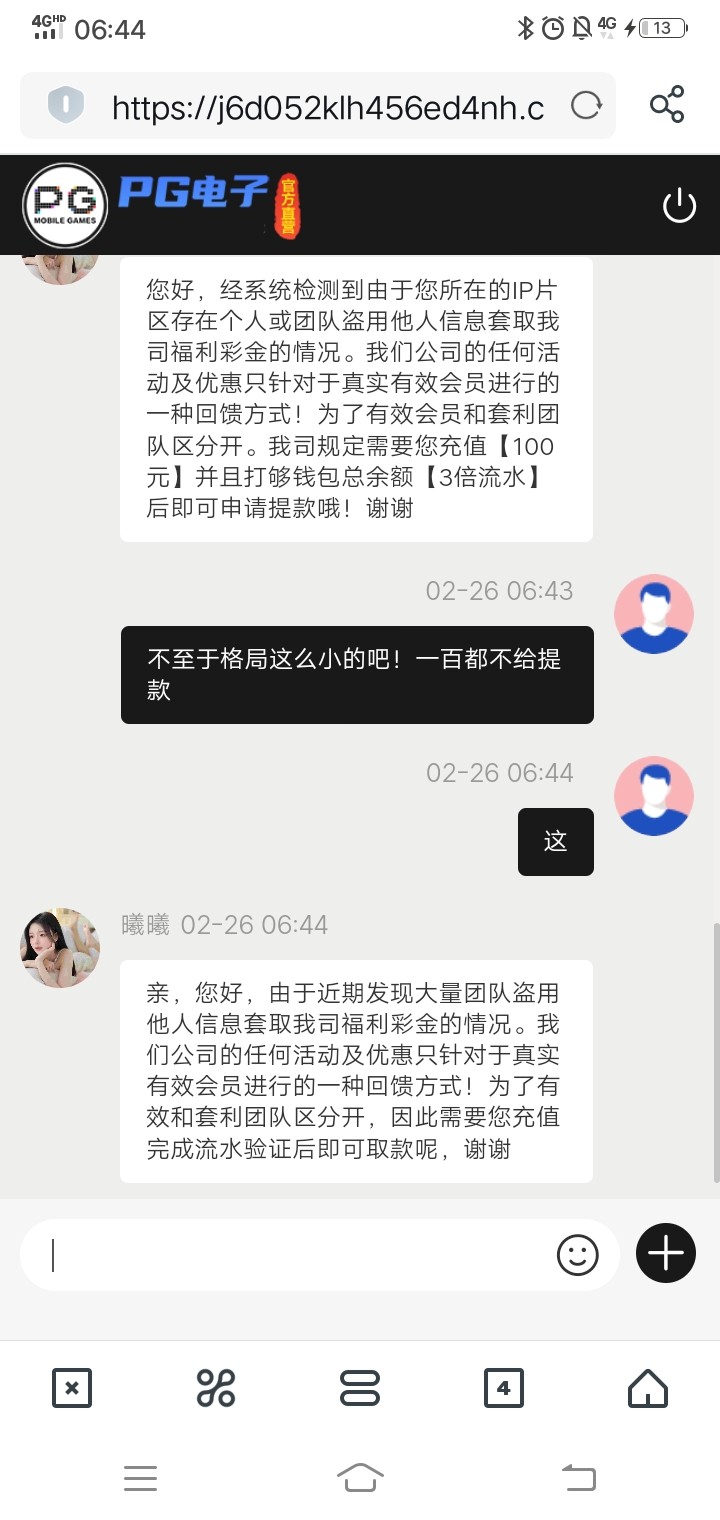The width and height of the screenshot is (720, 1520).
Task: Select the message bubble reading 这
Action: point(555,841)
